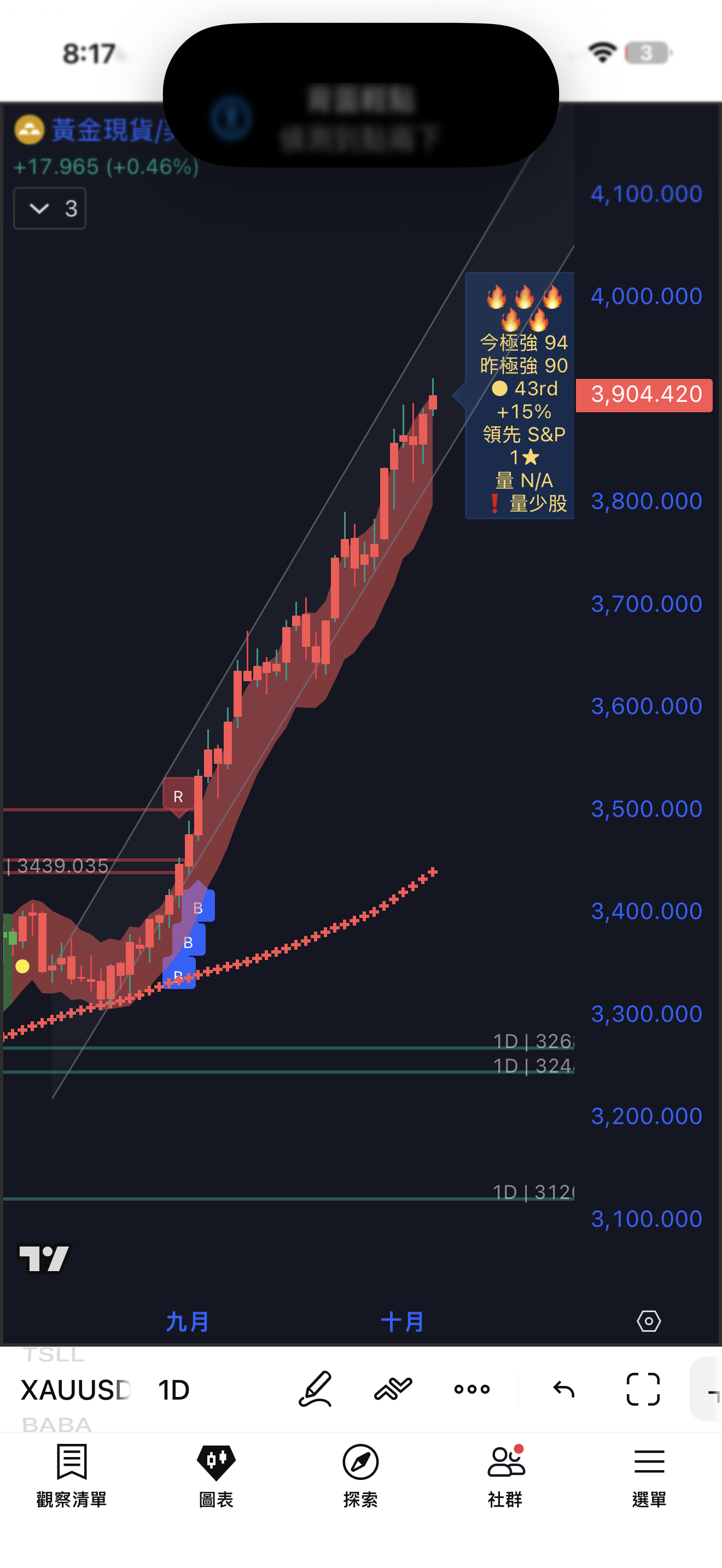Screen dimensions: 722x1568
Task: Expand the indicator legend showing 3
Action: click(x=49, y=209)
